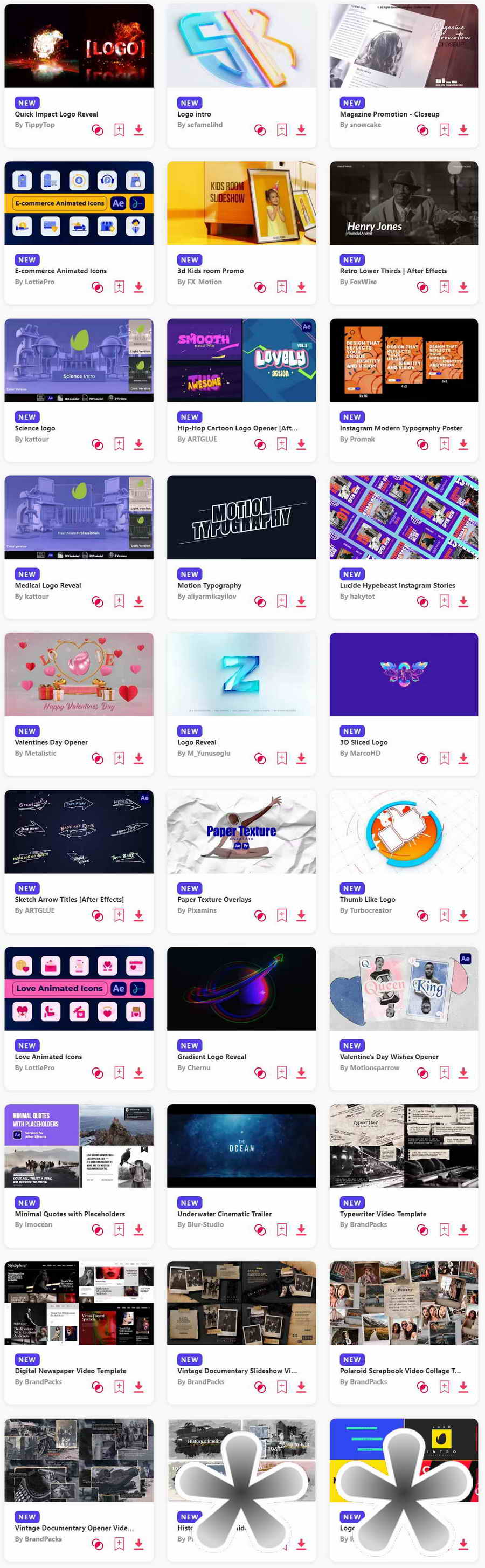This screenshot has height=1568, width=485.
Task: Open the Quick Impact Logo Reveal thumbnail
Action: point(78,46)
